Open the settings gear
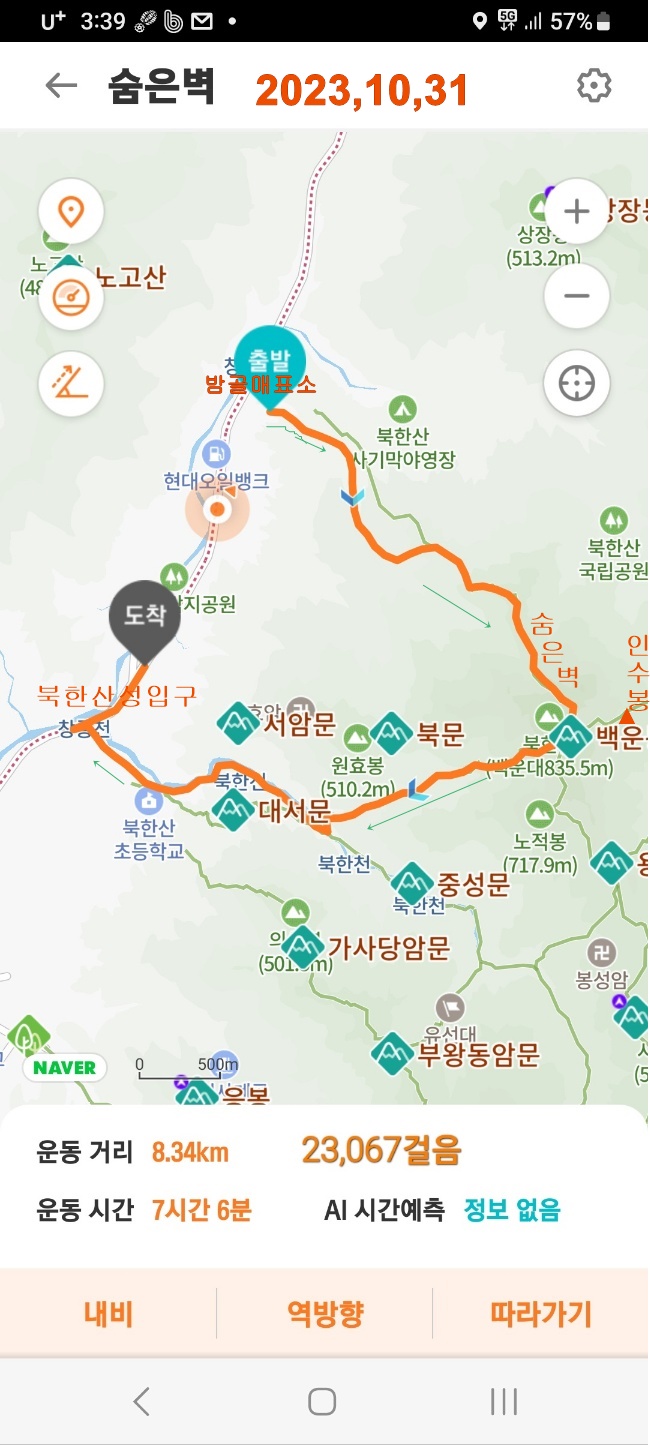The image size is (650, 1445). [594, 87]
